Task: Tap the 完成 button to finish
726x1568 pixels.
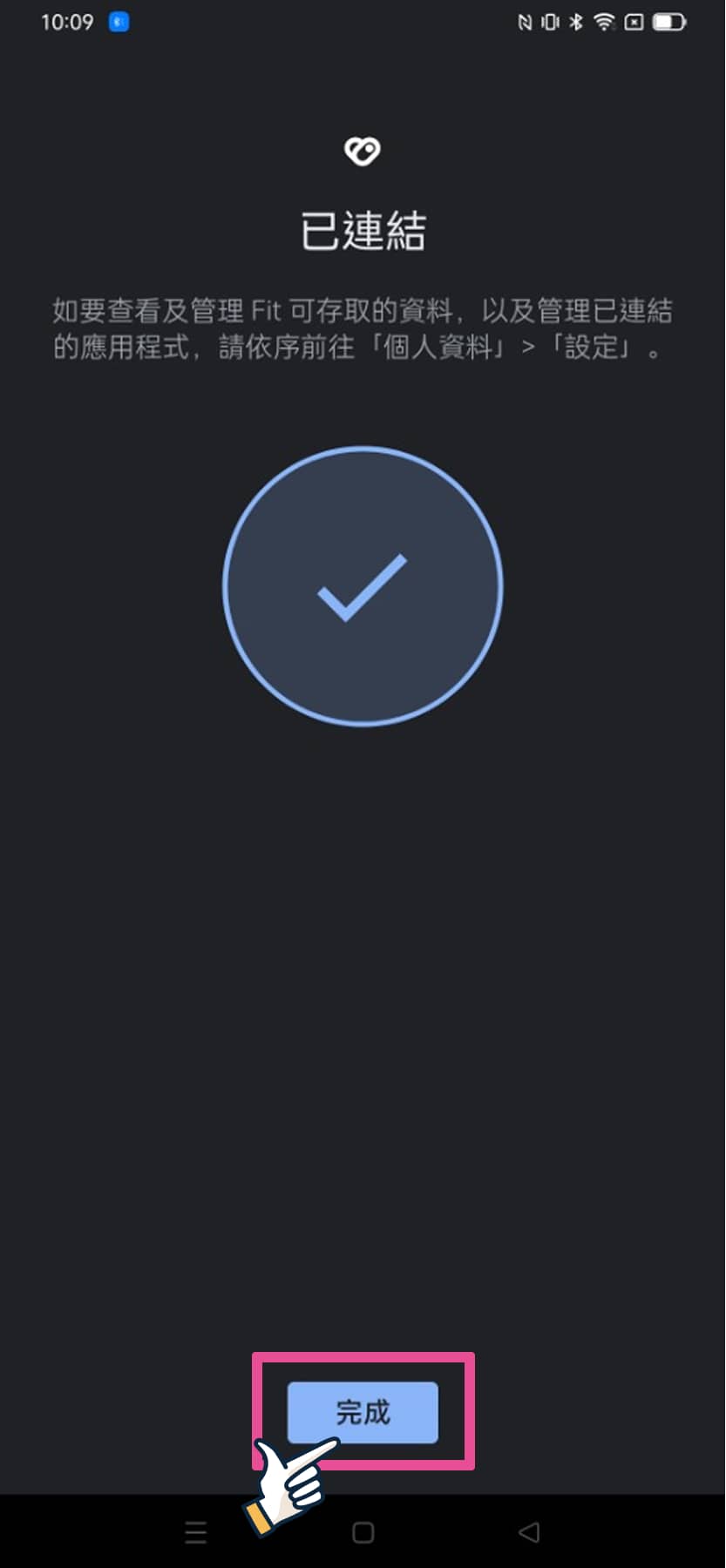Action: pos(363,1412)
